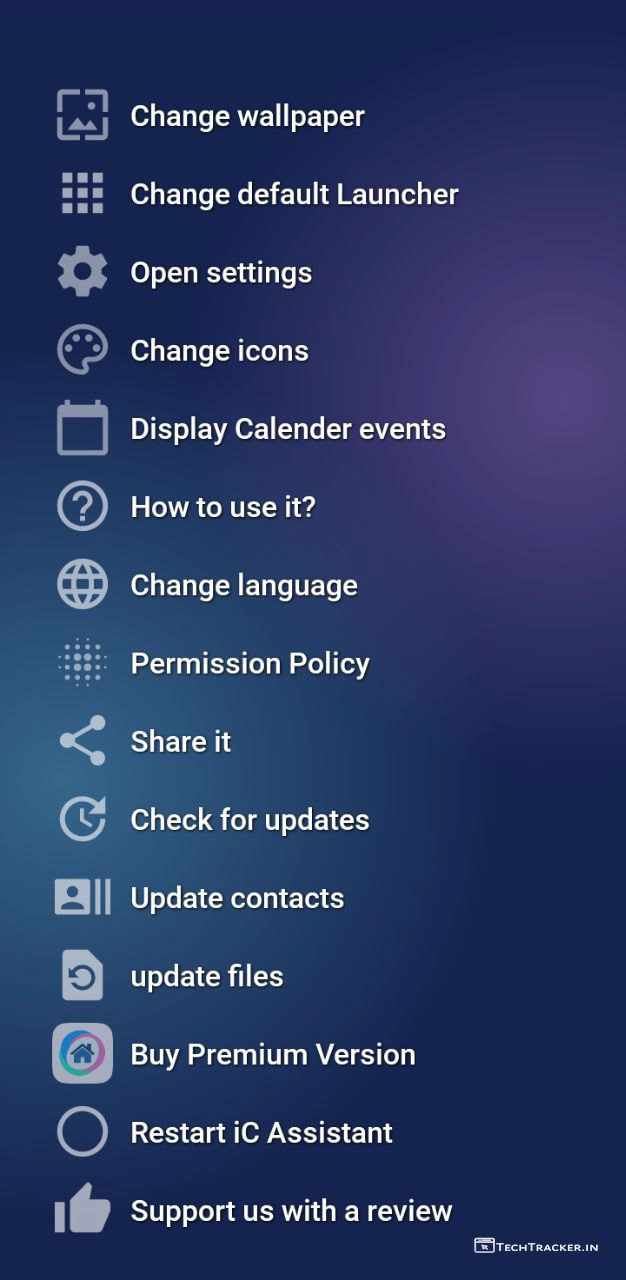Select Change language
Screen dimensions: 626x1280
click(244, 585)
